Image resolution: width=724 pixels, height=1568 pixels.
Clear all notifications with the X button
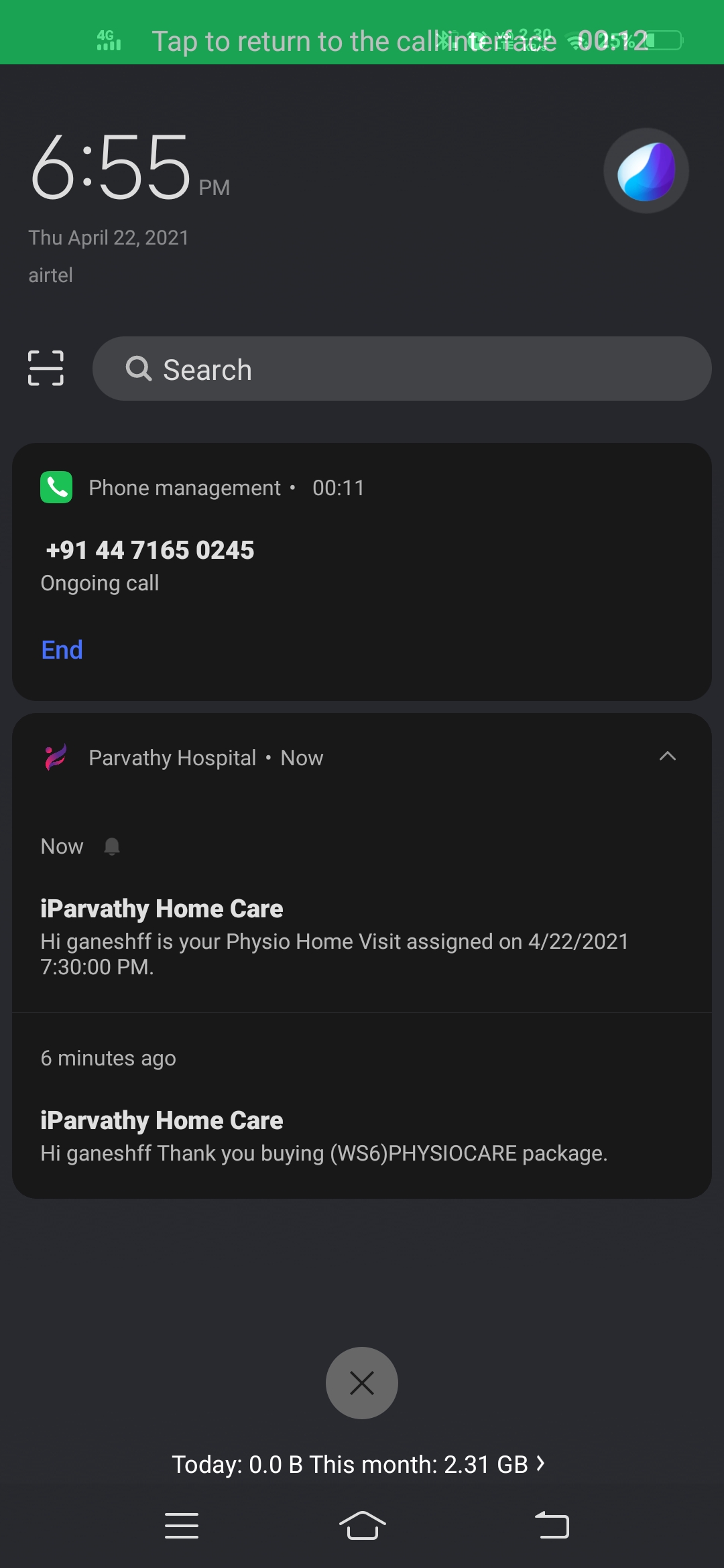pyautogui.click(x=362, y=1383)
